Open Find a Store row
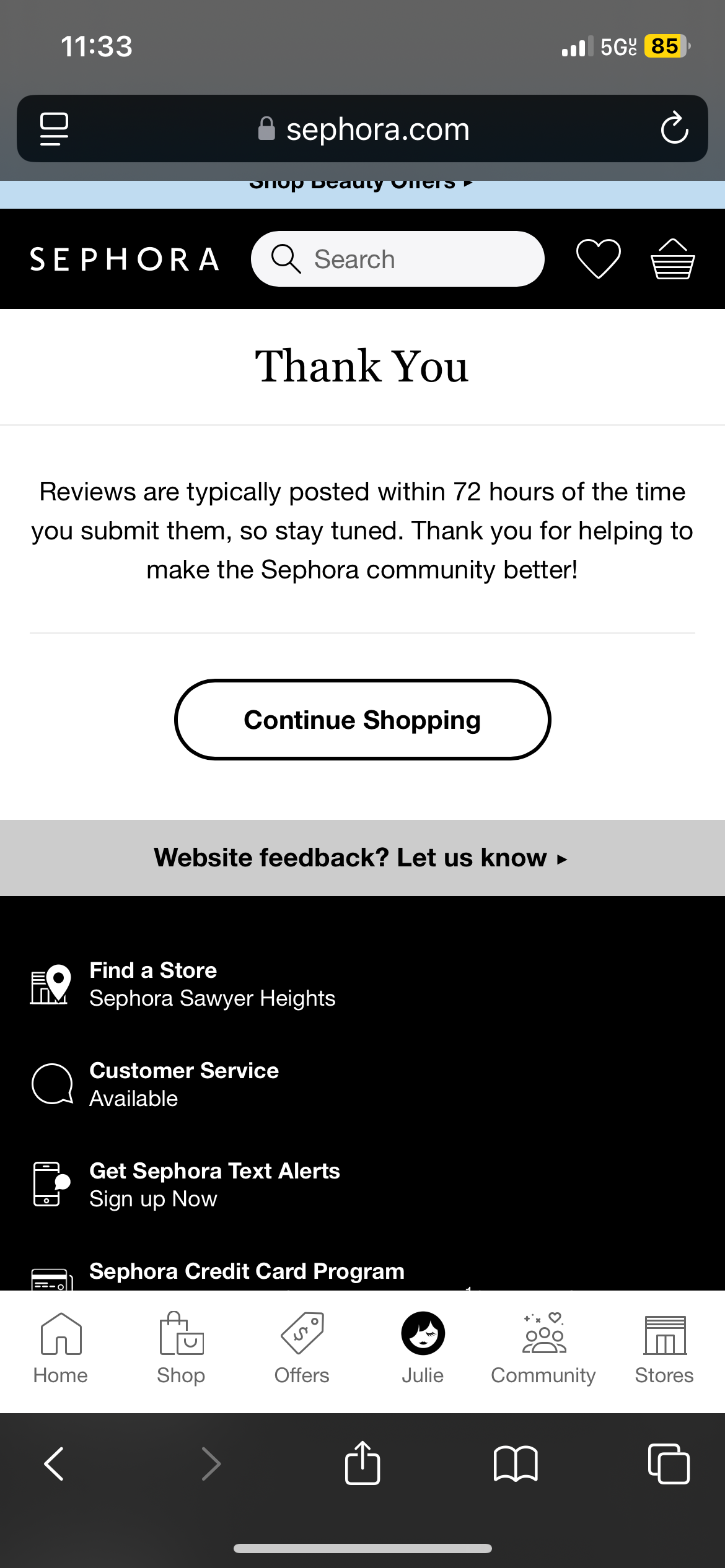This screenshot has width=725, height=1568. click(213, 984)
